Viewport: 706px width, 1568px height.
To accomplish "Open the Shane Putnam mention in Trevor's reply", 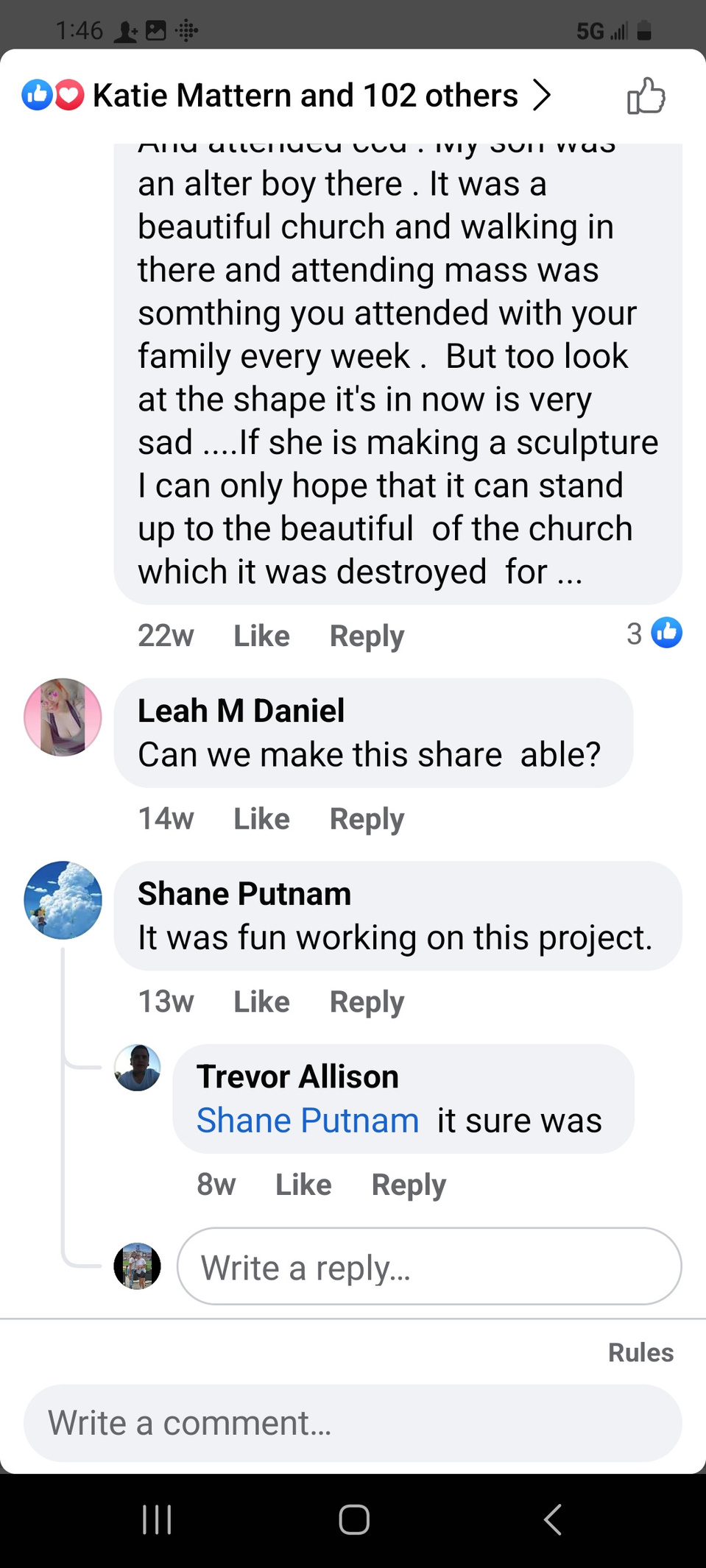I will point(308,1121).
